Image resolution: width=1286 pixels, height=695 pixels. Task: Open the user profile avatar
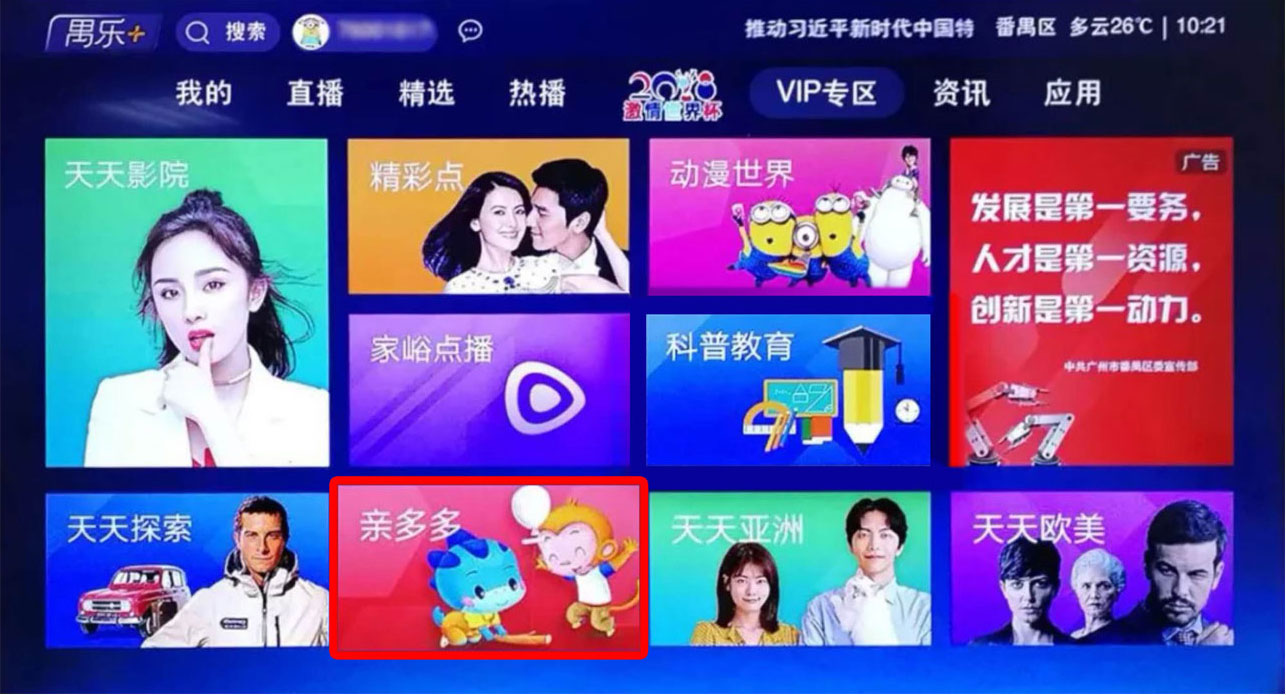pyautogui.click(x=310, y=32)
